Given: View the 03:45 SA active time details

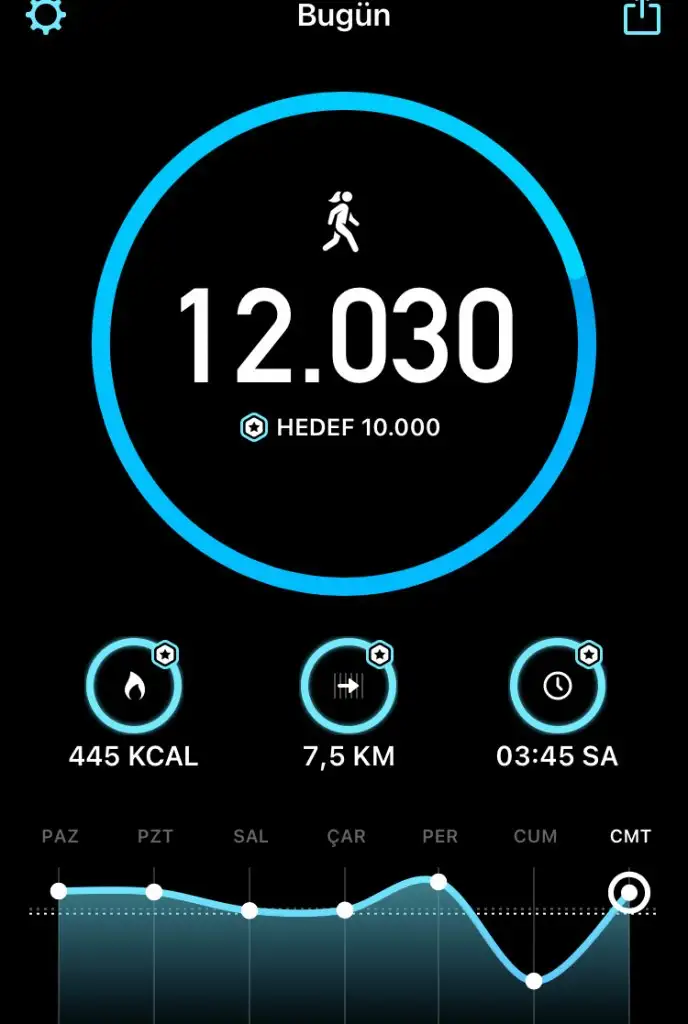Looking at the screenshot, I should 557,687.
